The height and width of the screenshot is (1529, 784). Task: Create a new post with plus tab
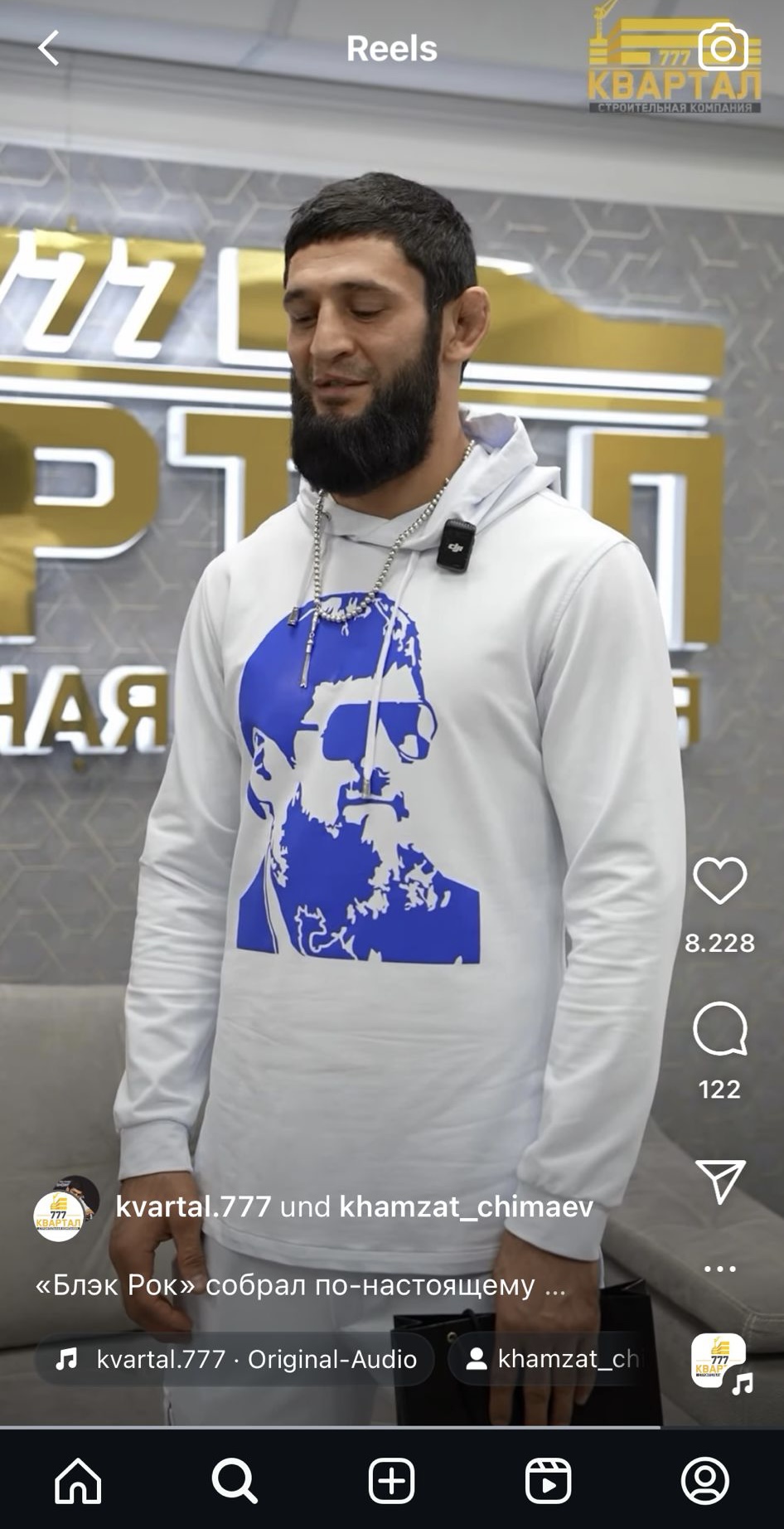click(391, 1480)
